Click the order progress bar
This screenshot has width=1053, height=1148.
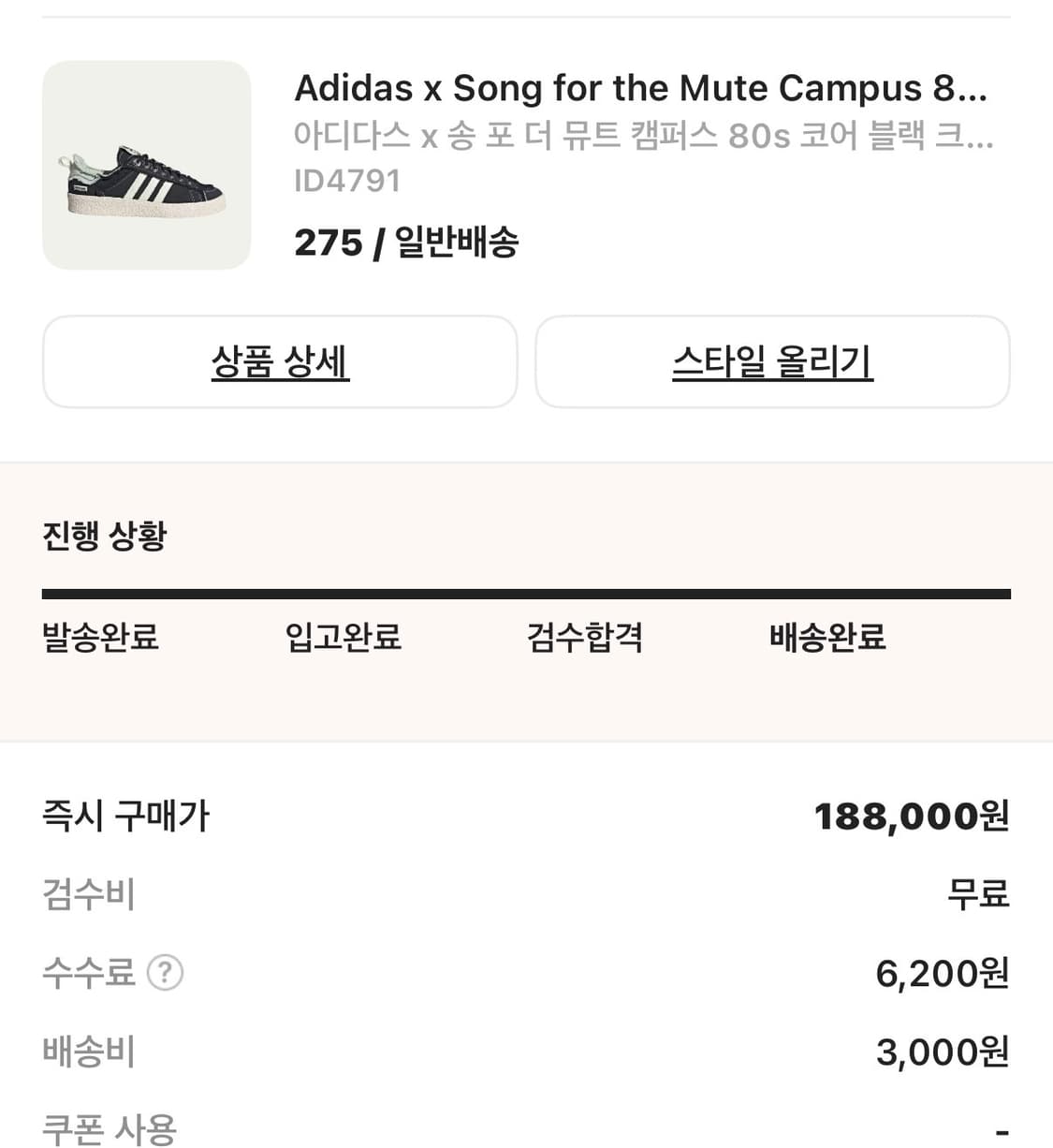pos(526,592)
